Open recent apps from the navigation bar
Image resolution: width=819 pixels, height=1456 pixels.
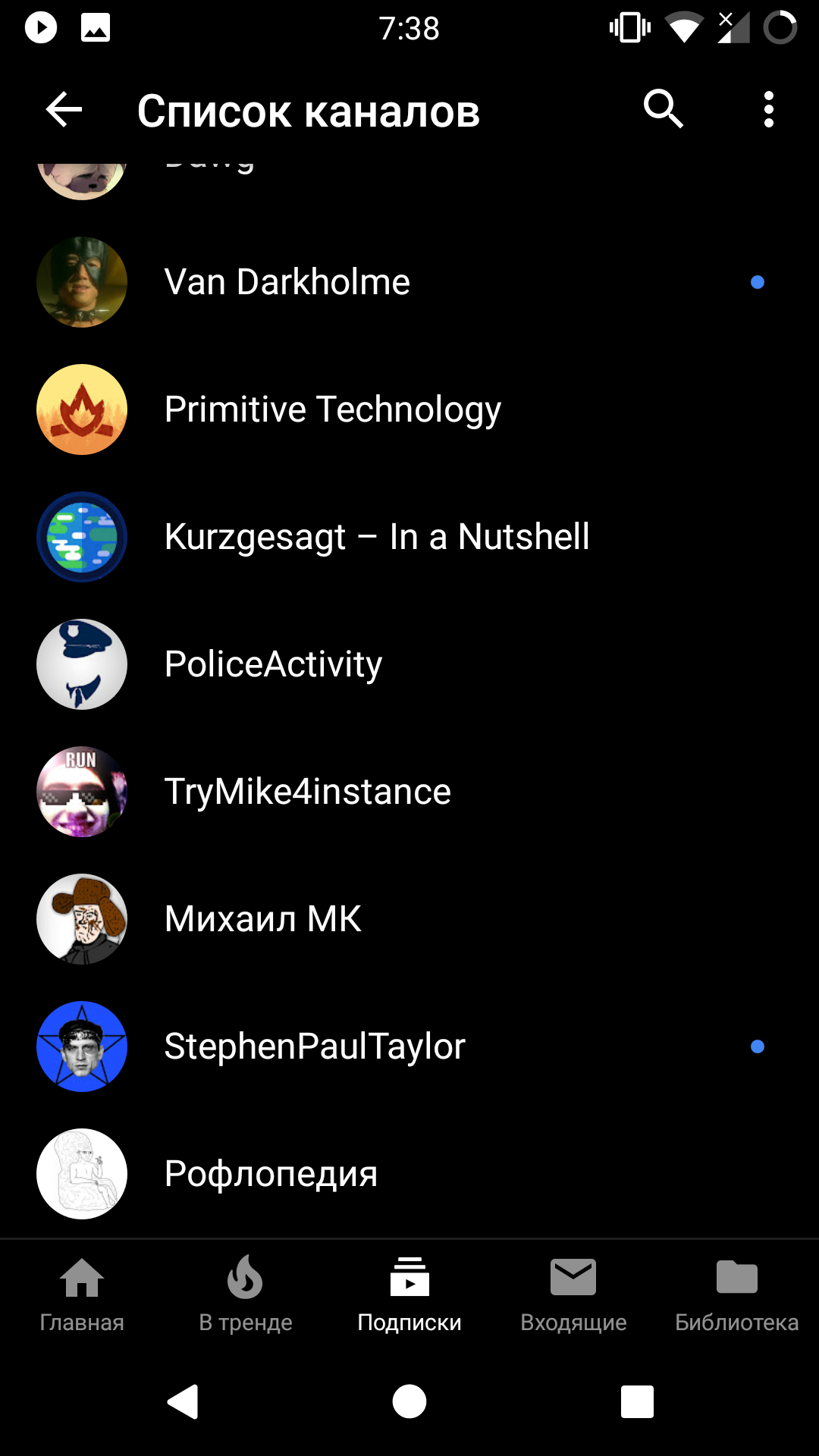pyautogui.click(x=637, y=1401)
